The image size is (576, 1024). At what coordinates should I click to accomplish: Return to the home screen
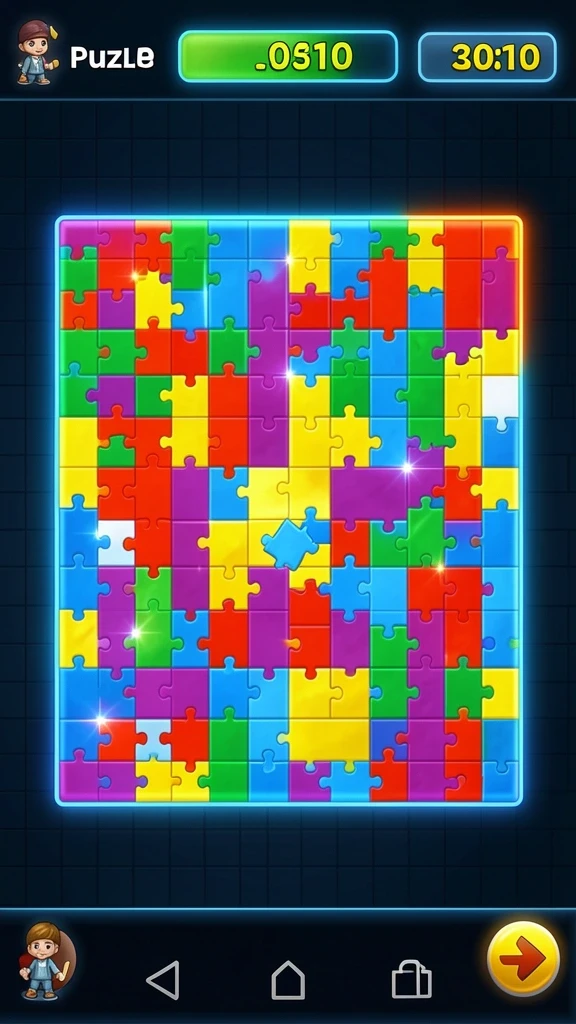[x=288, y=980]
